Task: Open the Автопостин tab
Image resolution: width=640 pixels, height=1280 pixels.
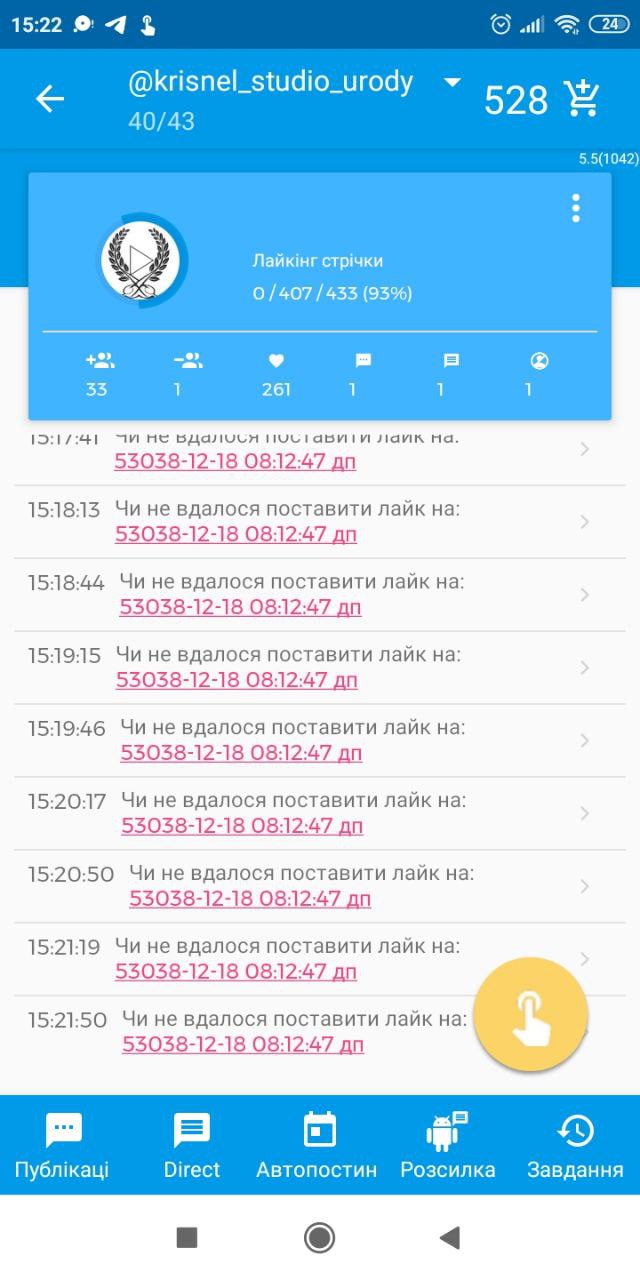Action: 318,1145
